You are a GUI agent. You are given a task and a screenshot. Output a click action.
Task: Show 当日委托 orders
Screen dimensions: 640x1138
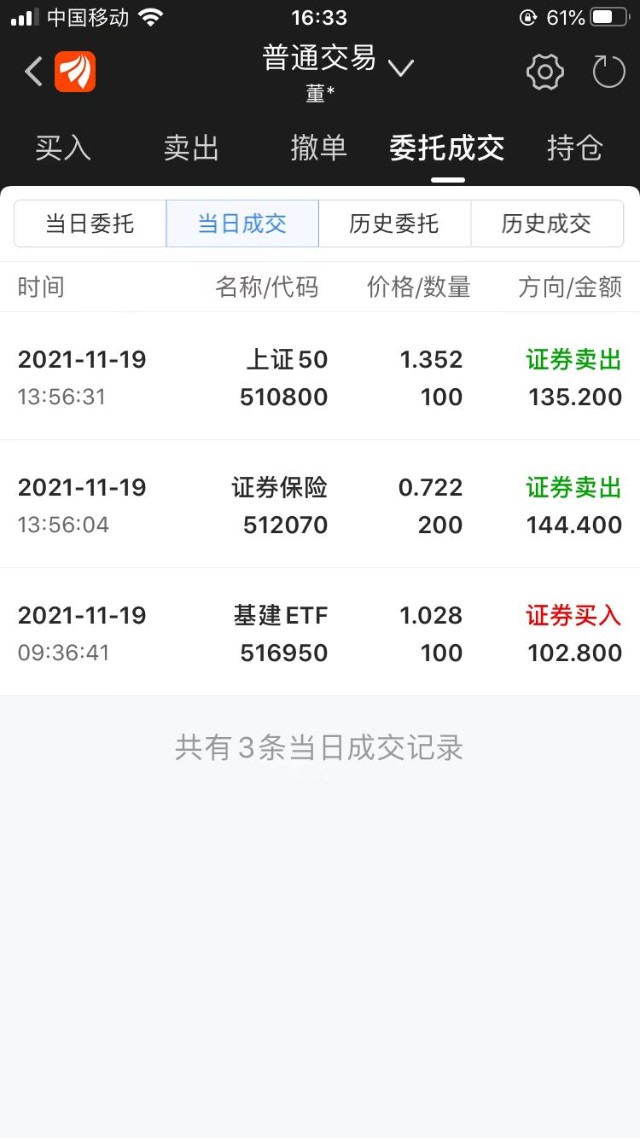pyautogui.click(x=90, y=223)
